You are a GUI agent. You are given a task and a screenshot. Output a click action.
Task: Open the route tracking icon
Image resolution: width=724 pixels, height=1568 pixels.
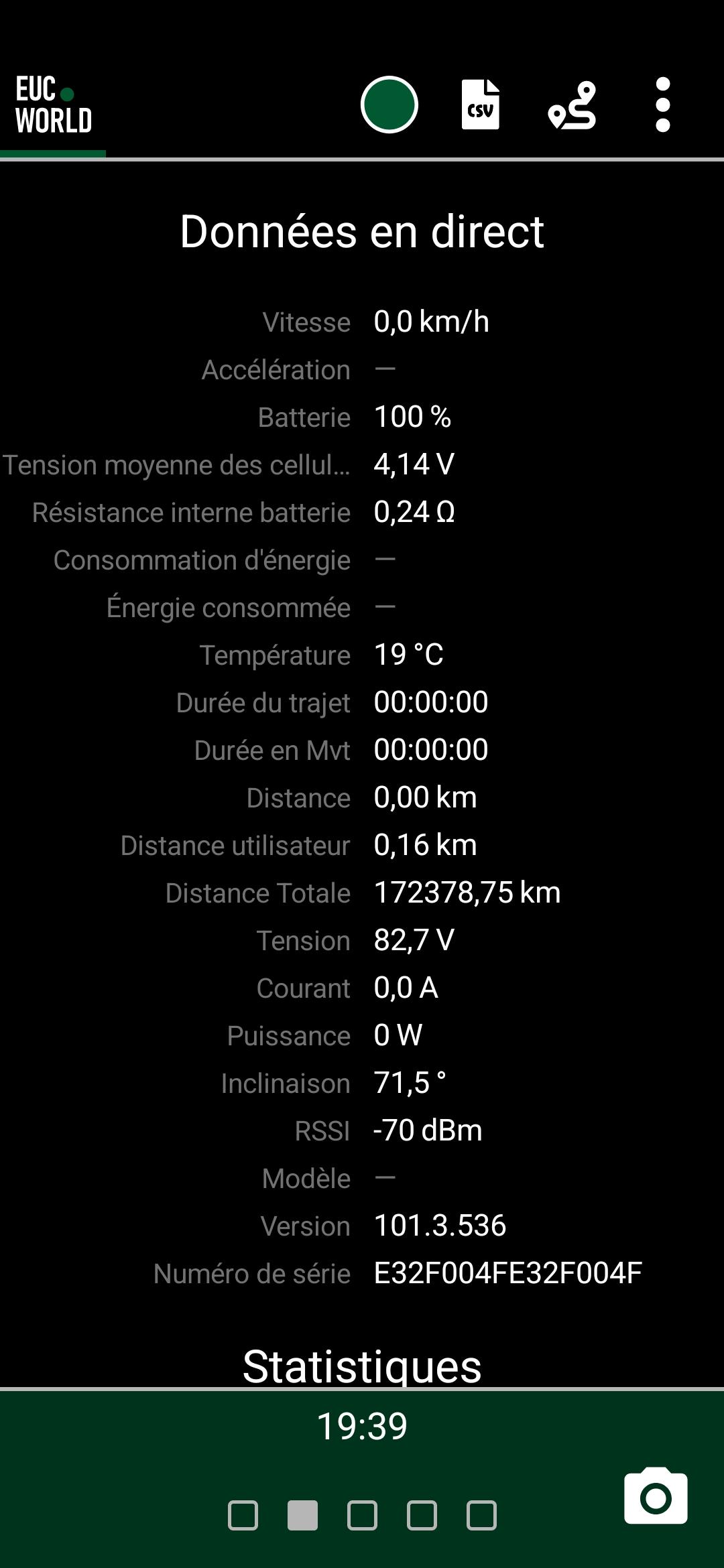coord(572,105)
